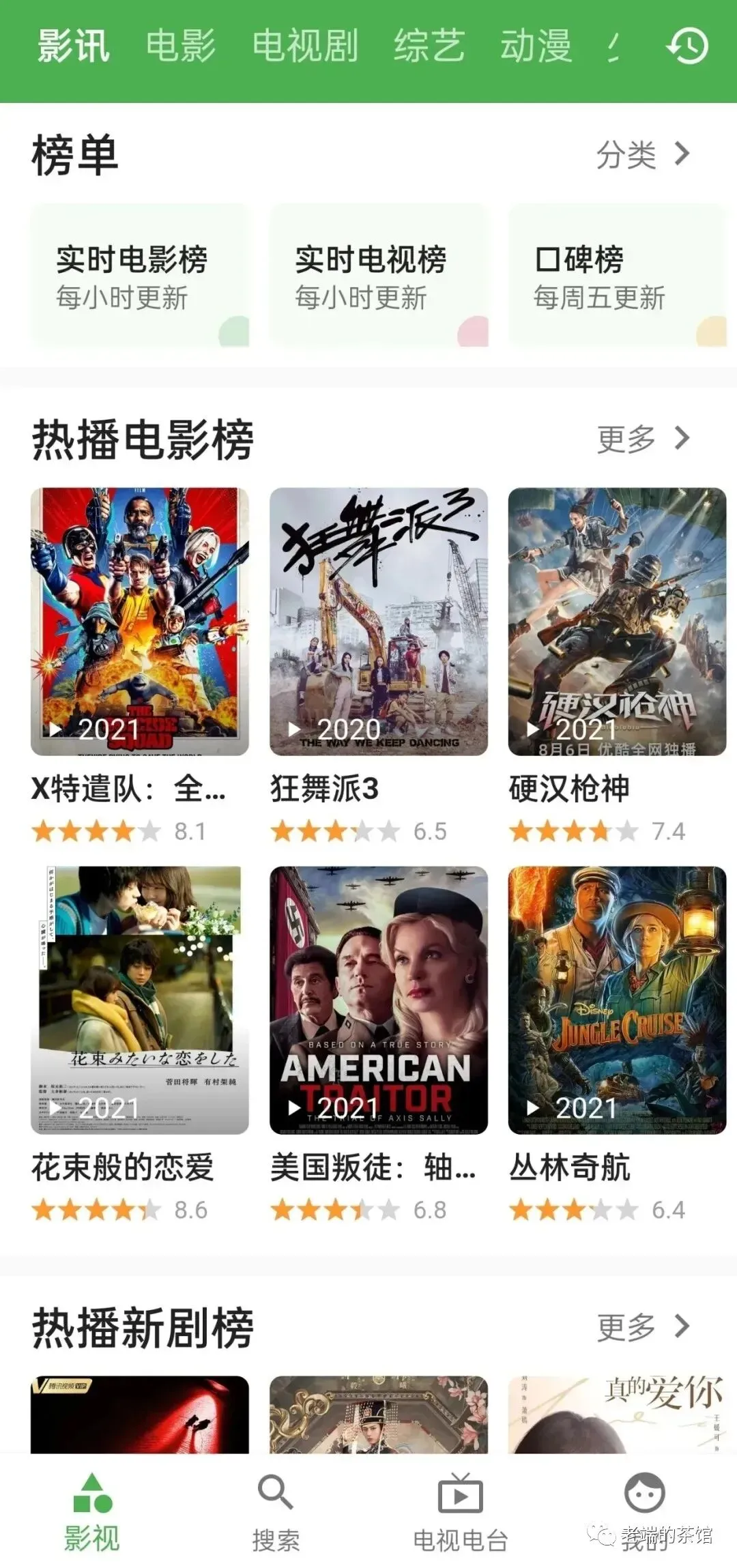Open the movie 狂舞派3
Viewport: 737px width, 1568px height.
pyautogui.click(x=379, y=622)
